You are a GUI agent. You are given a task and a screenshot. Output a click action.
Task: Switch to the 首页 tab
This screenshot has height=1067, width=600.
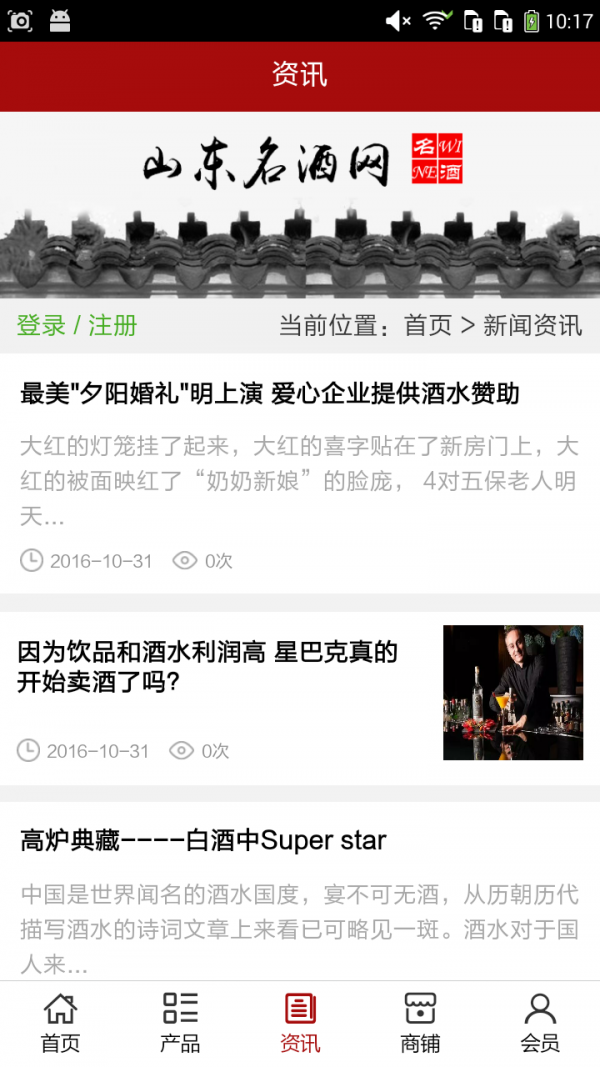click(60, 1023)
